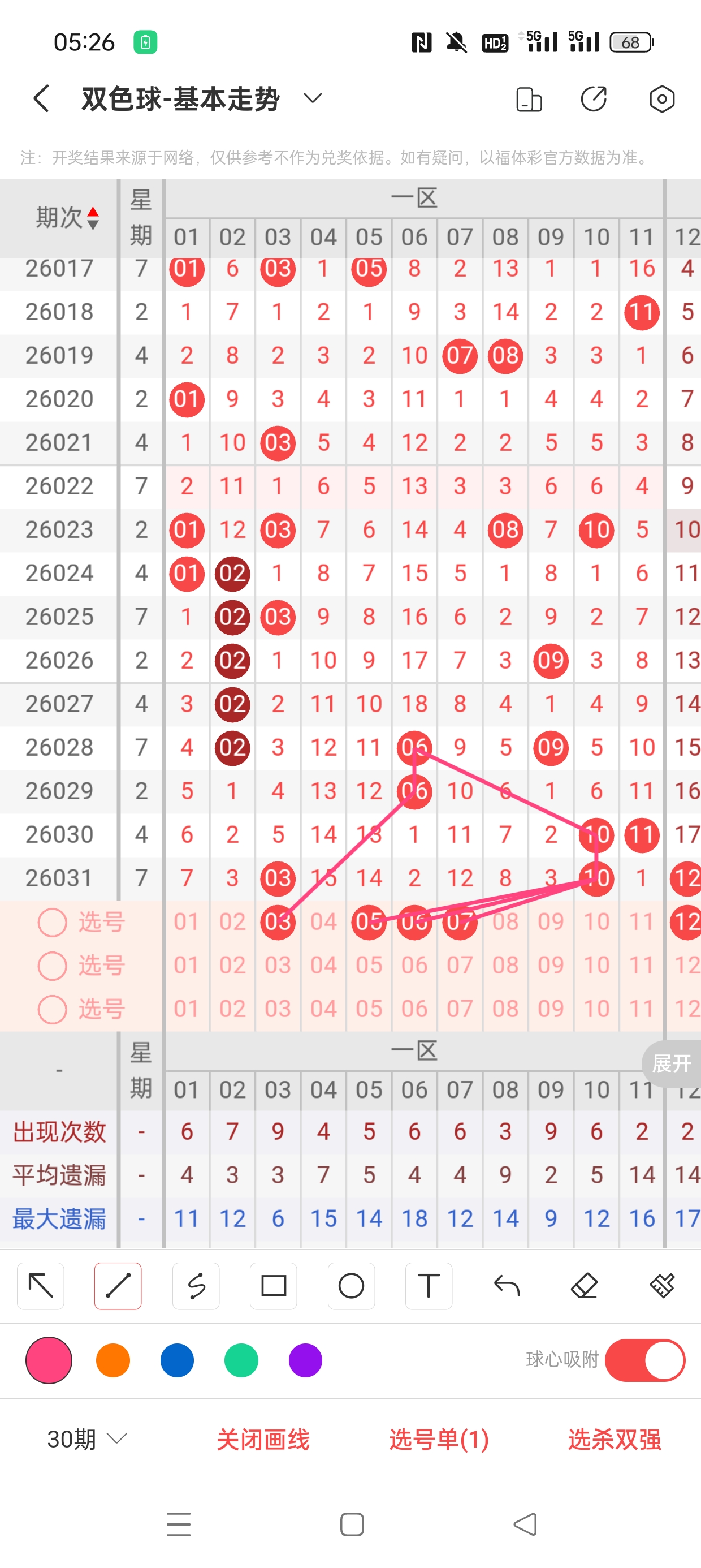This screenshot has width=701, height=1568.
Task: Select the rectangle shape tool
Action: click(x=273, y=1286)
